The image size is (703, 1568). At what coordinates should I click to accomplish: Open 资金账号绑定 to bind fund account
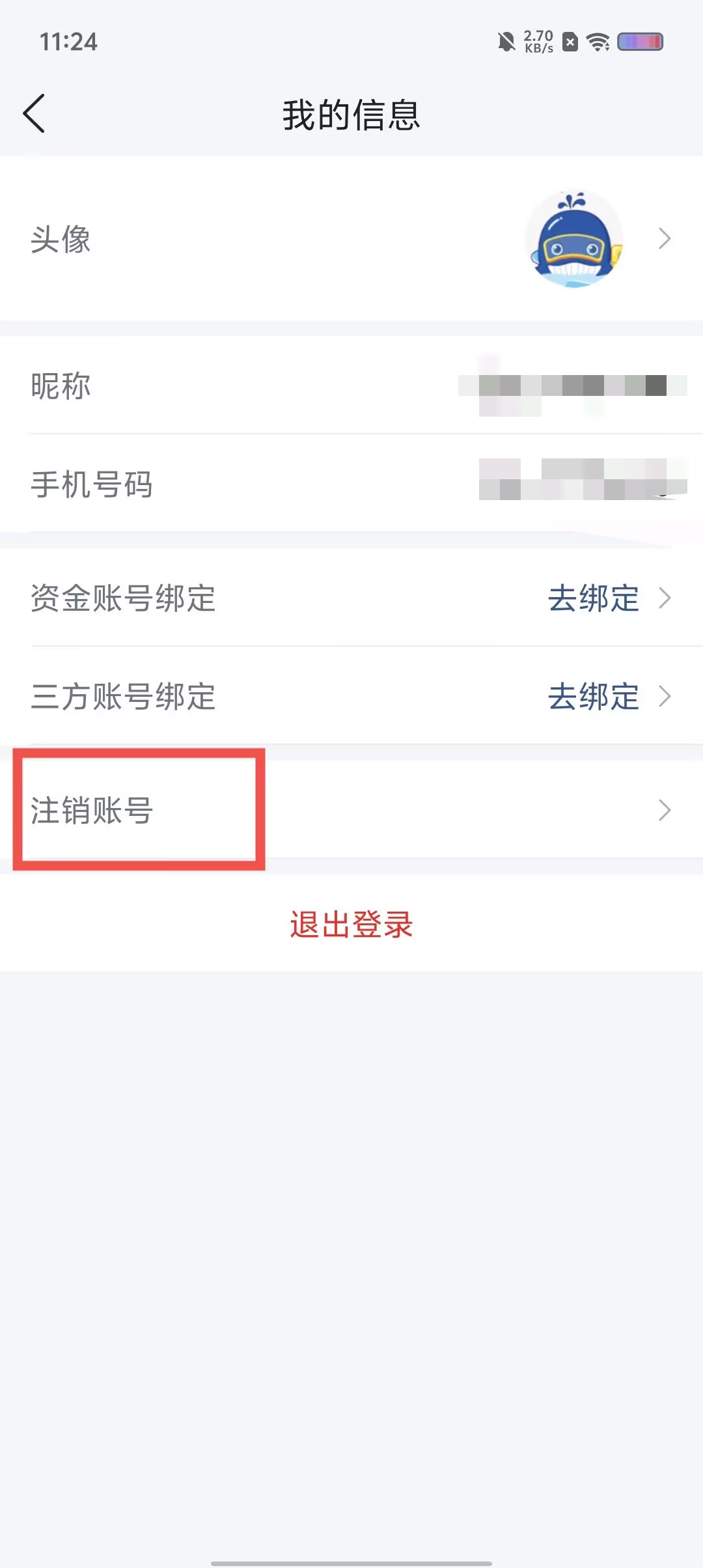tap(351, 598)
